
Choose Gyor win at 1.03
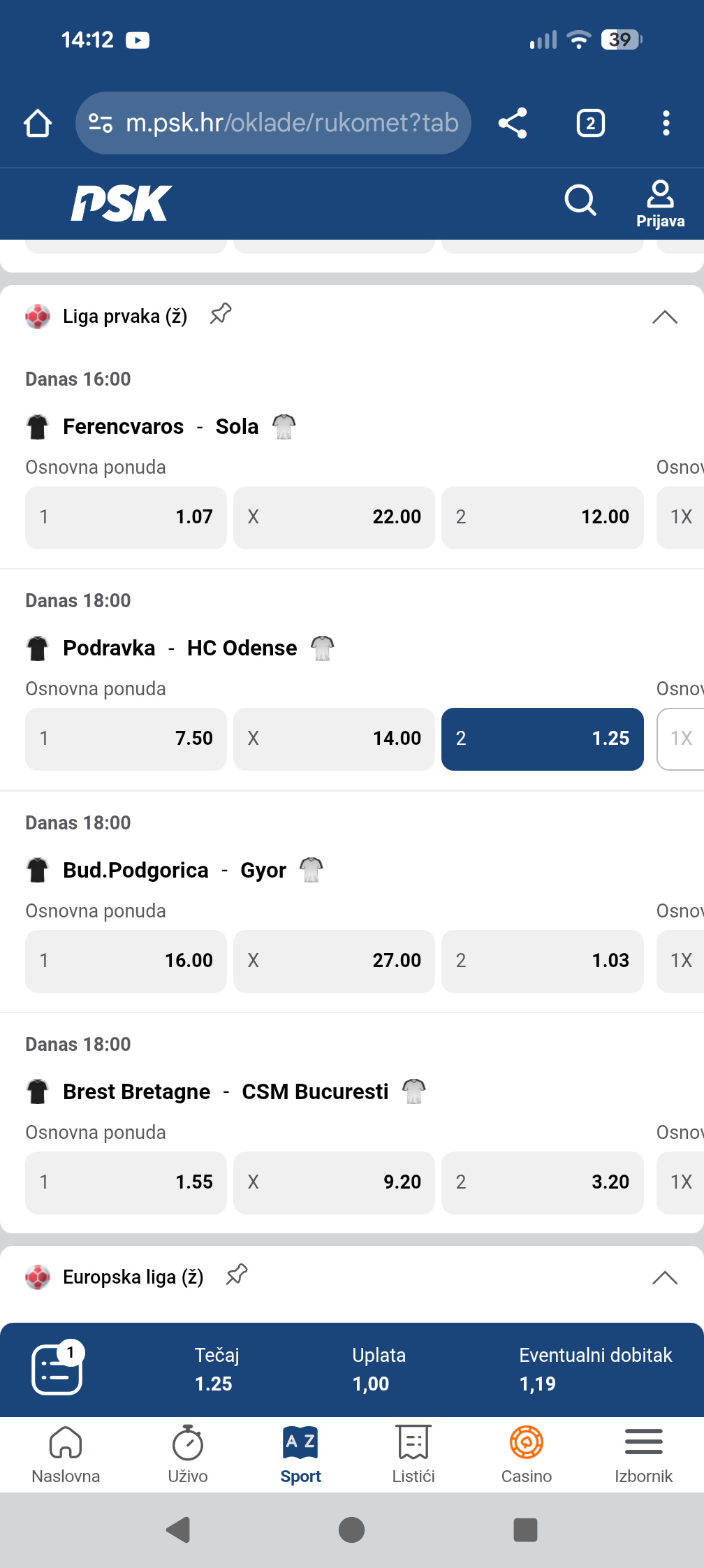(x=542, y=961)
